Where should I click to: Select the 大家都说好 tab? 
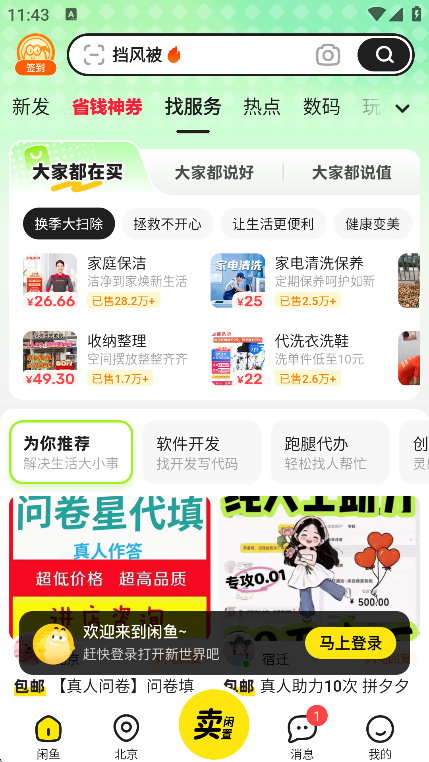click(214, 173)
